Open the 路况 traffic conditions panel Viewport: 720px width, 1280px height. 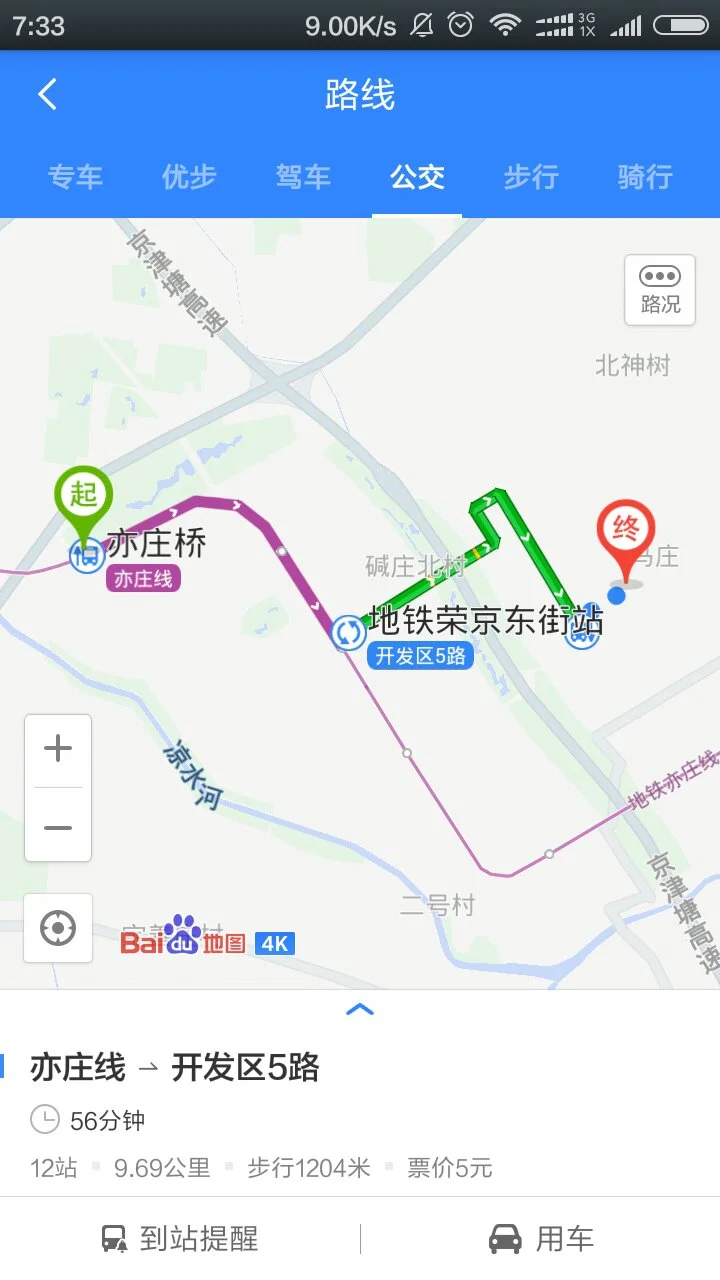[659, 290]
